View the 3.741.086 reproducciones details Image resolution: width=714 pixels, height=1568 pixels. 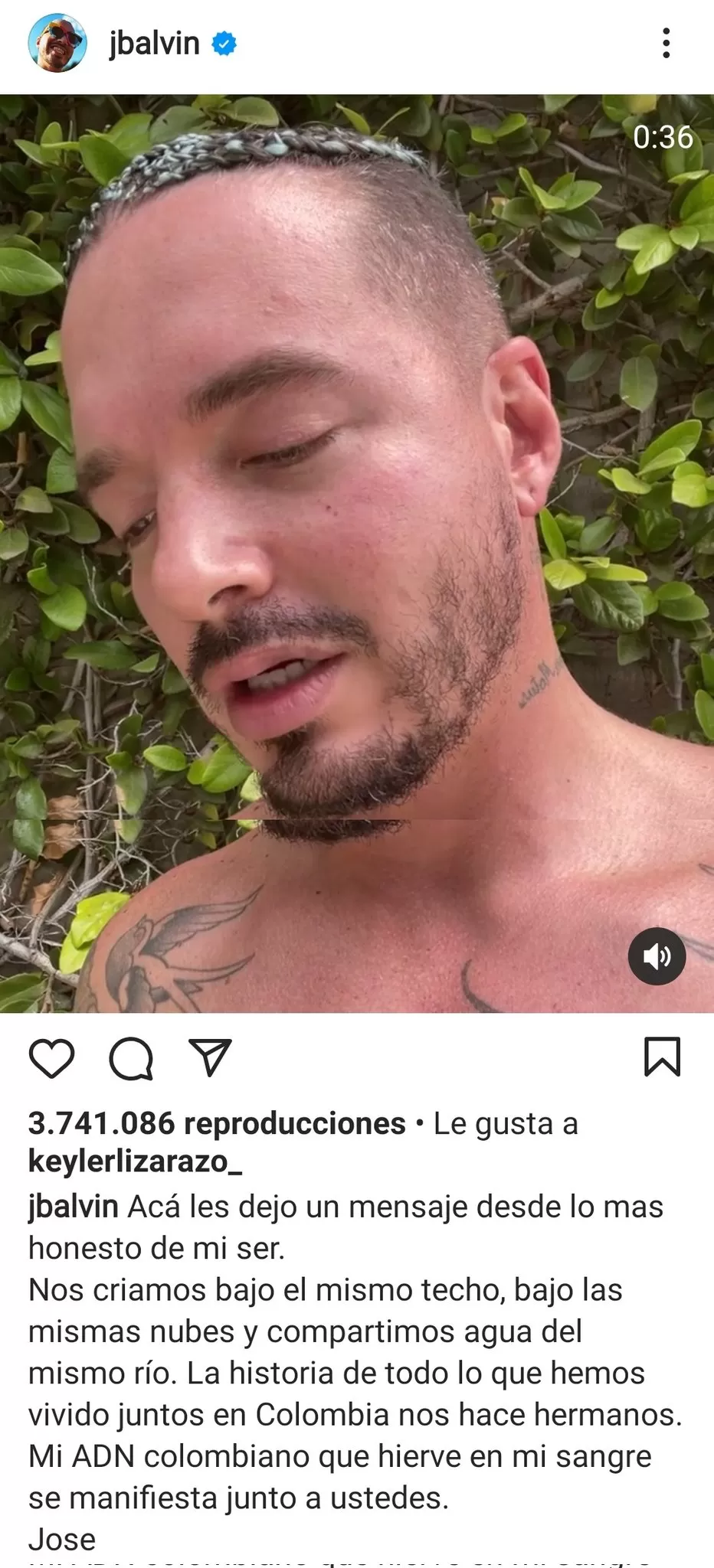[x=217, y=1124]
